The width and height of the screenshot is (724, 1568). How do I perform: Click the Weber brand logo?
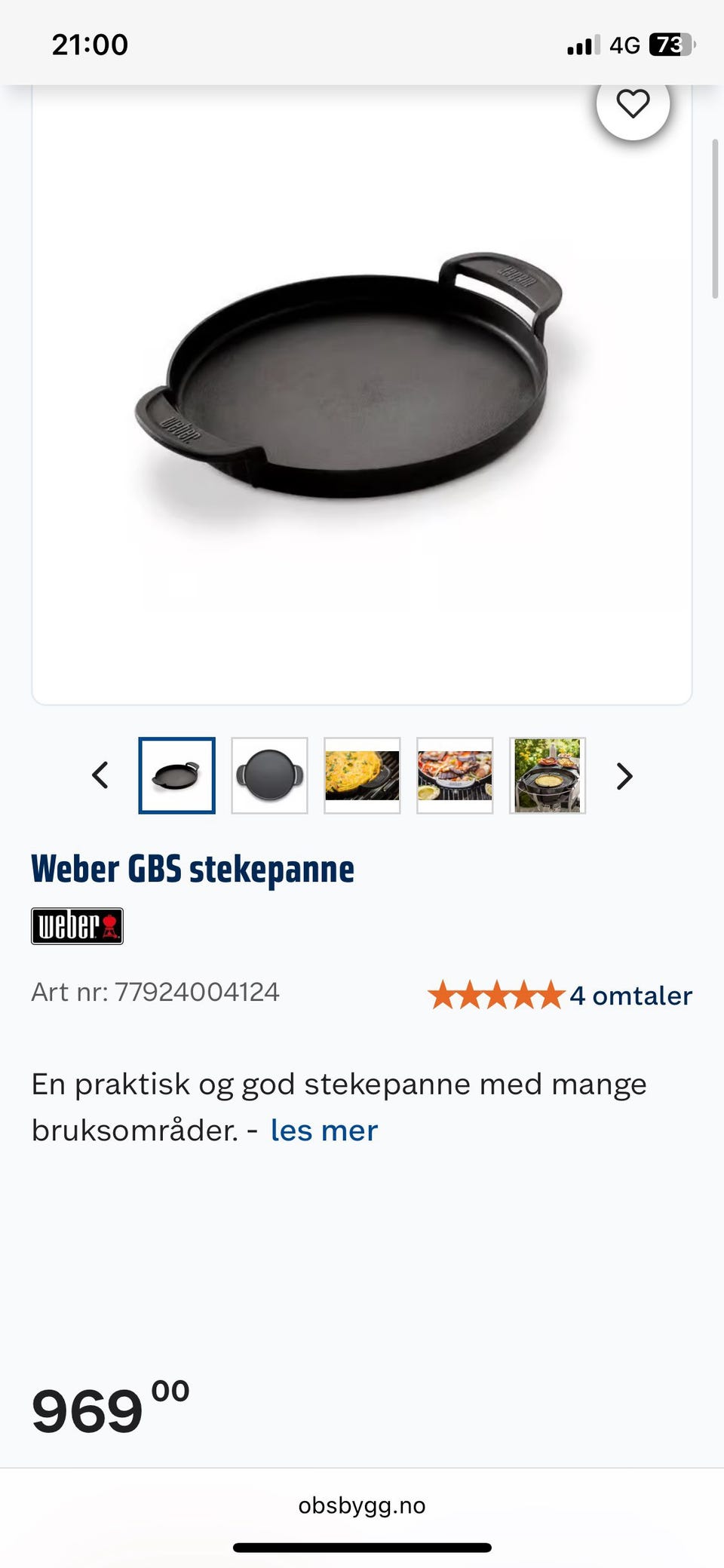pyautogui.click(x=76, y=925)
